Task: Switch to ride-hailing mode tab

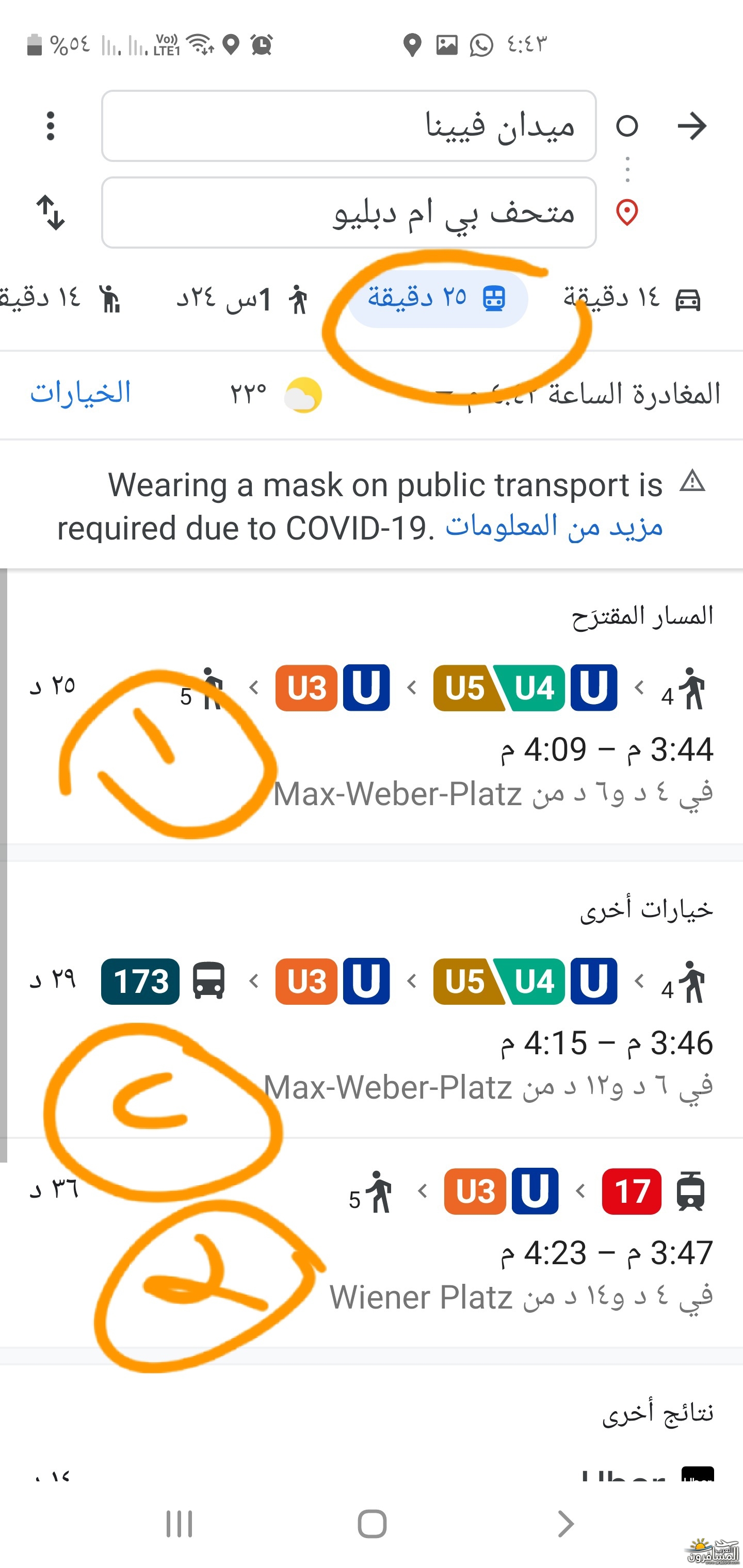Action: coord(61,299)
